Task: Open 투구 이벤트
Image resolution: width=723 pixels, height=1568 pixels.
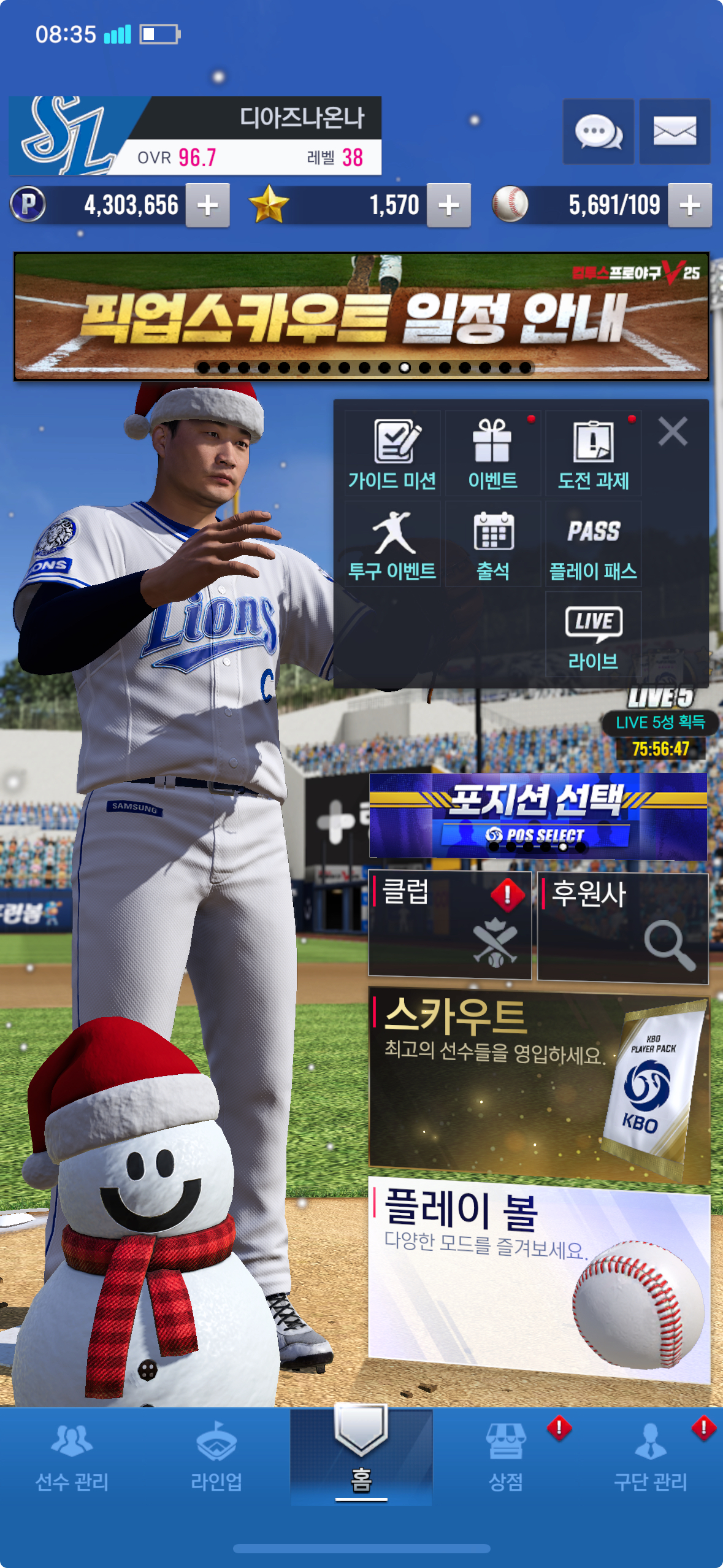Action: coord(392,545)
